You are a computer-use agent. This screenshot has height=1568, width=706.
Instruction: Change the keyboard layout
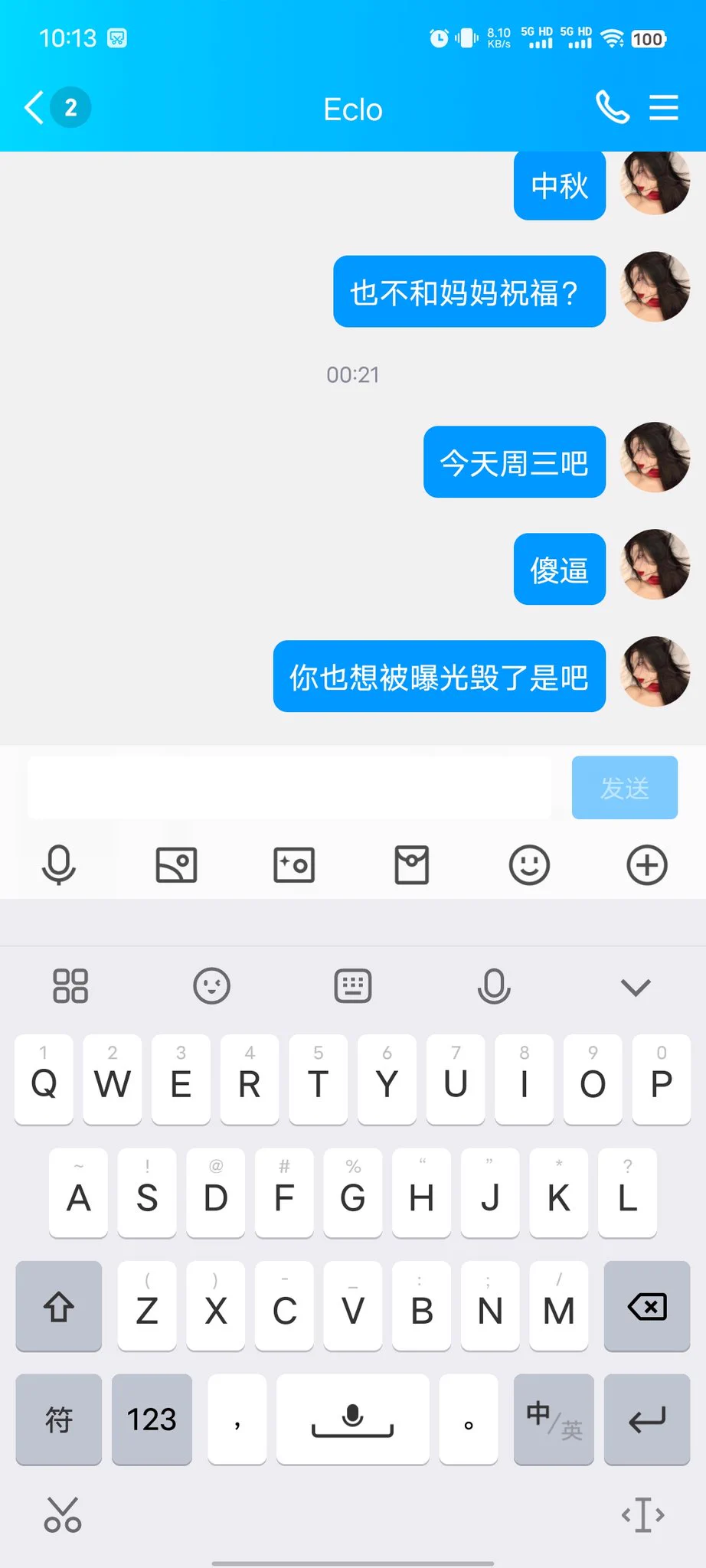(353, 986)
